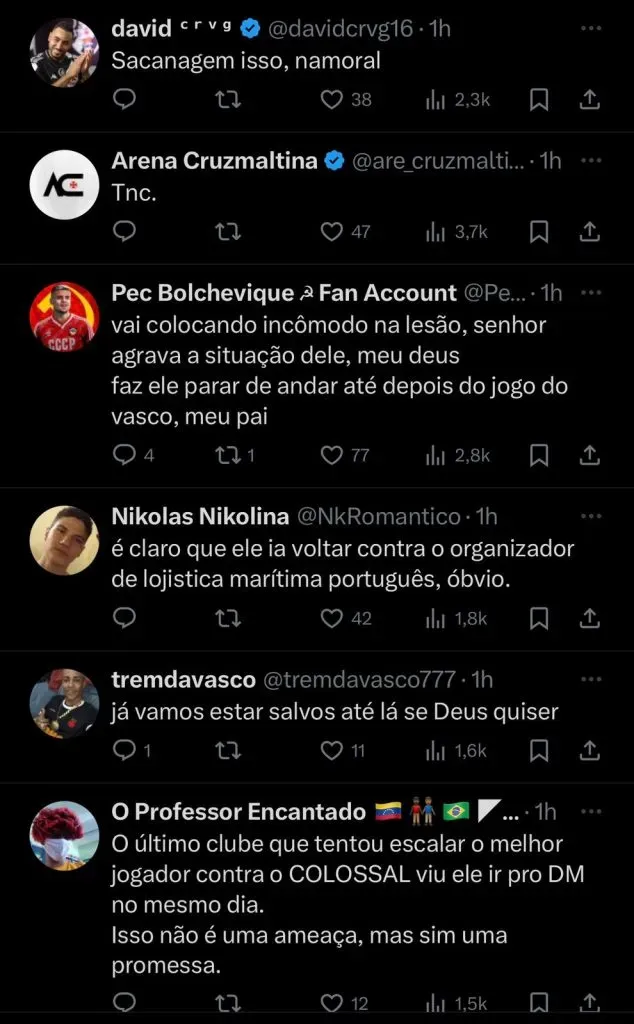Open overflow menu on david's tweet

(590, 30)
